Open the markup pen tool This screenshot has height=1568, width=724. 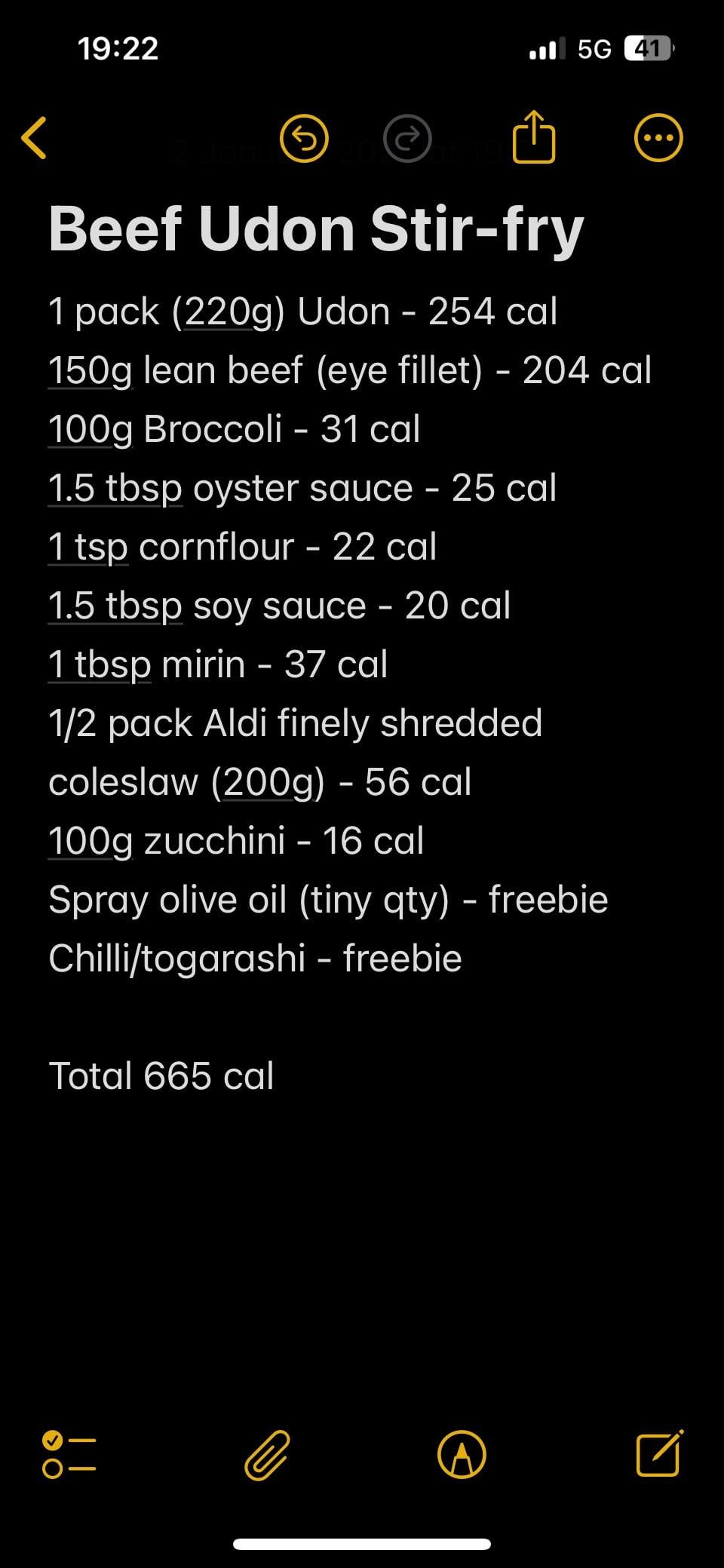pyautogui.click(x=462, y=1454)
